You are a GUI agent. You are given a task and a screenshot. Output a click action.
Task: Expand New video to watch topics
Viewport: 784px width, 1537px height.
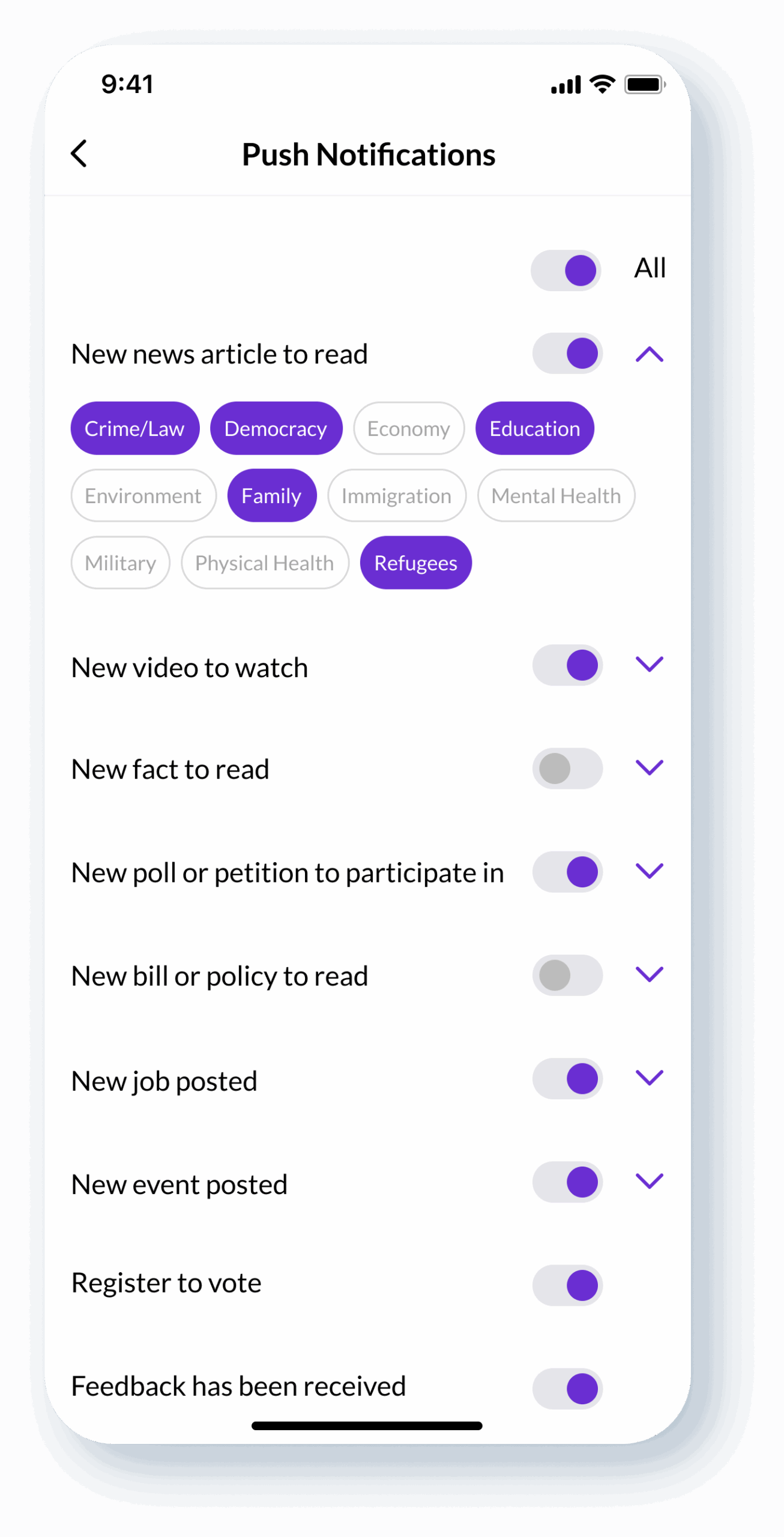point(649,664)
